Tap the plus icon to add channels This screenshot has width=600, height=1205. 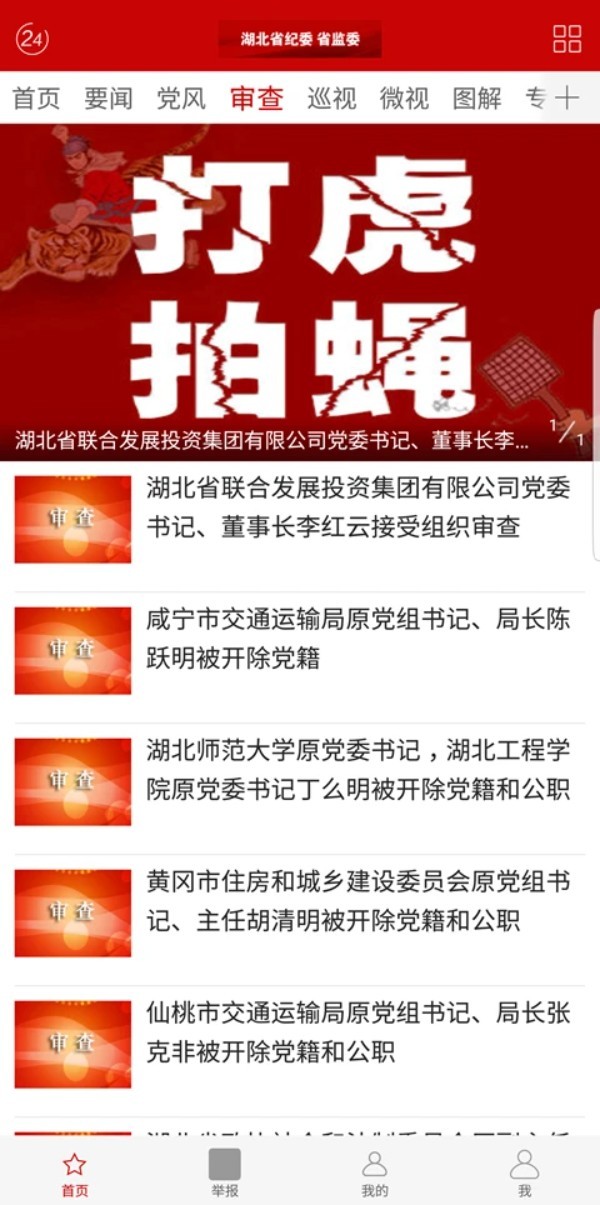[x=567, y=98]
